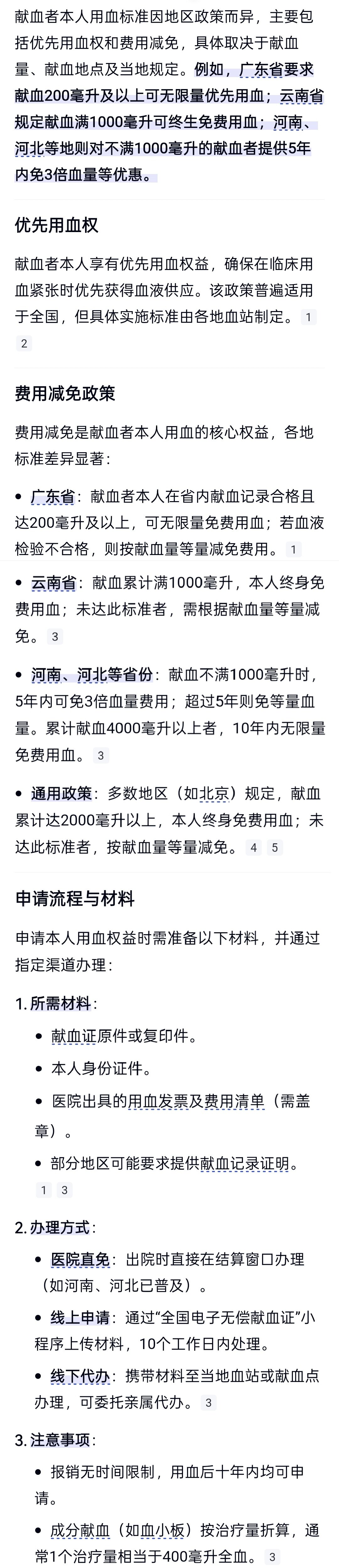
Task: Open the underlined 费用清单 link
Action: (234, 1100)
